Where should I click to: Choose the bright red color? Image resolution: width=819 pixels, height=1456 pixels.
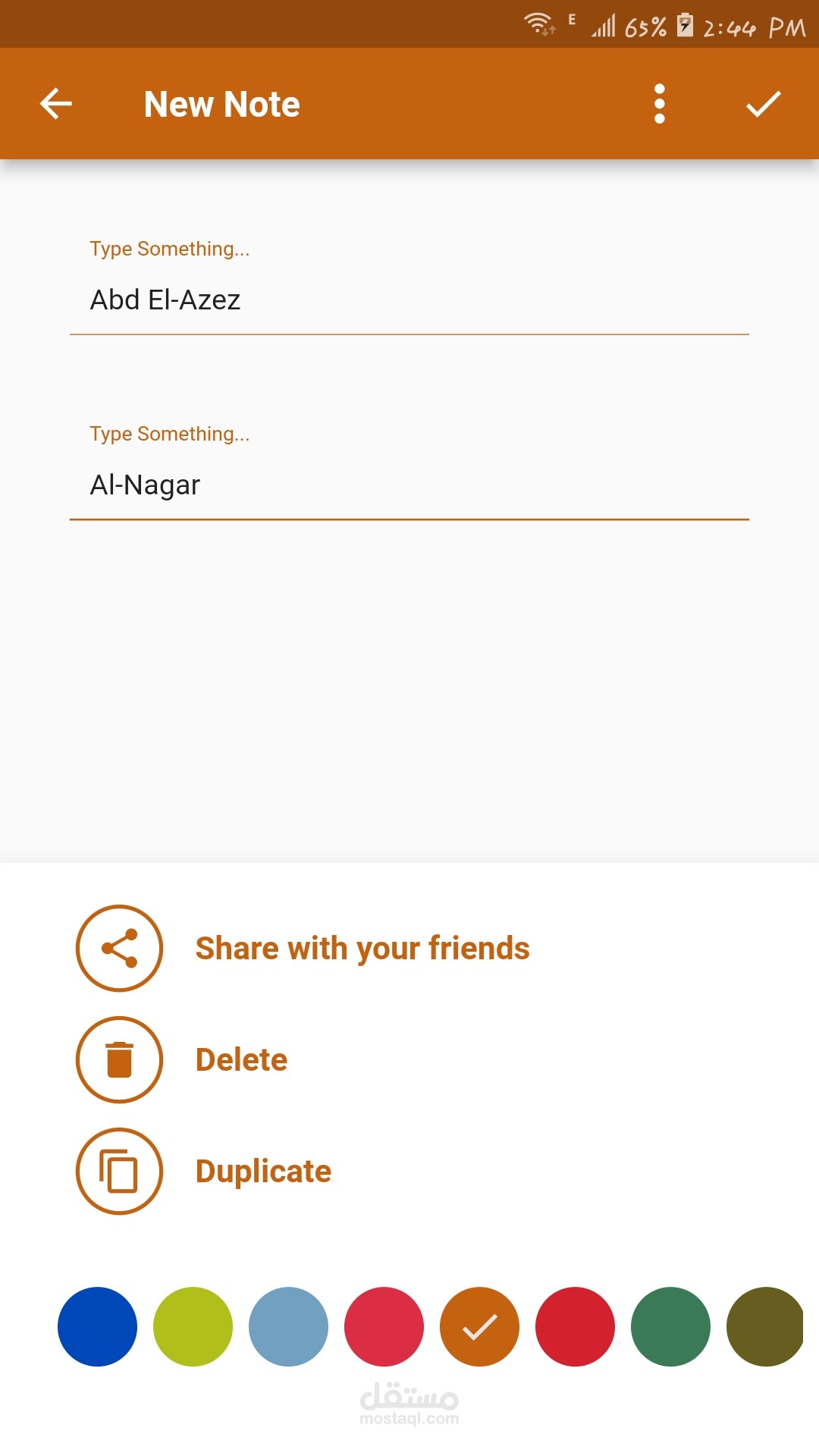point(576,1326)
